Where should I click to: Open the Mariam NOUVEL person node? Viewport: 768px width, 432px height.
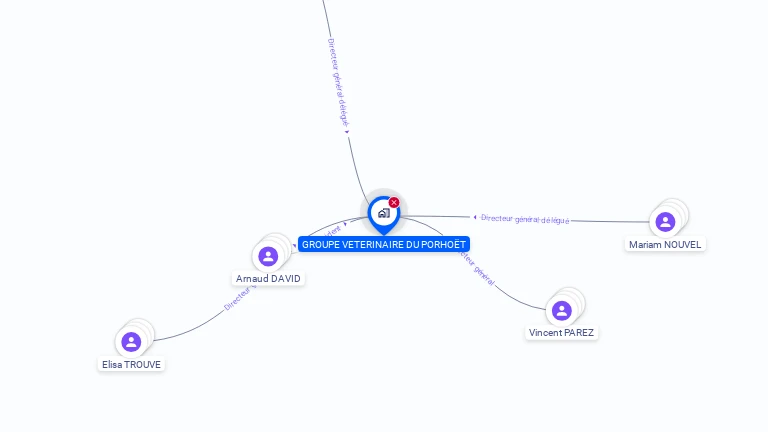[x=665, y=222]
